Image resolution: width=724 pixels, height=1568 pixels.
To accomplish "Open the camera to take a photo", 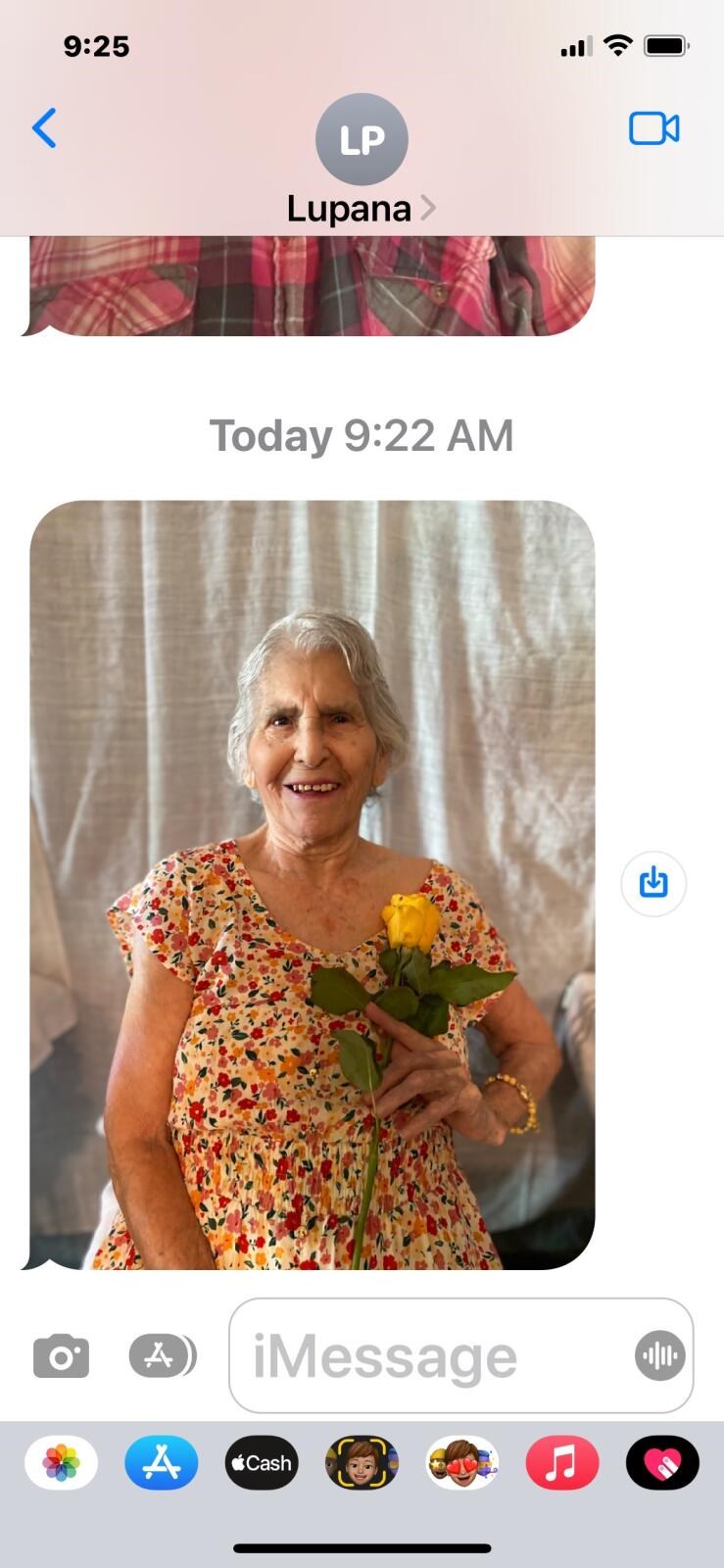I will (61, 1356).
